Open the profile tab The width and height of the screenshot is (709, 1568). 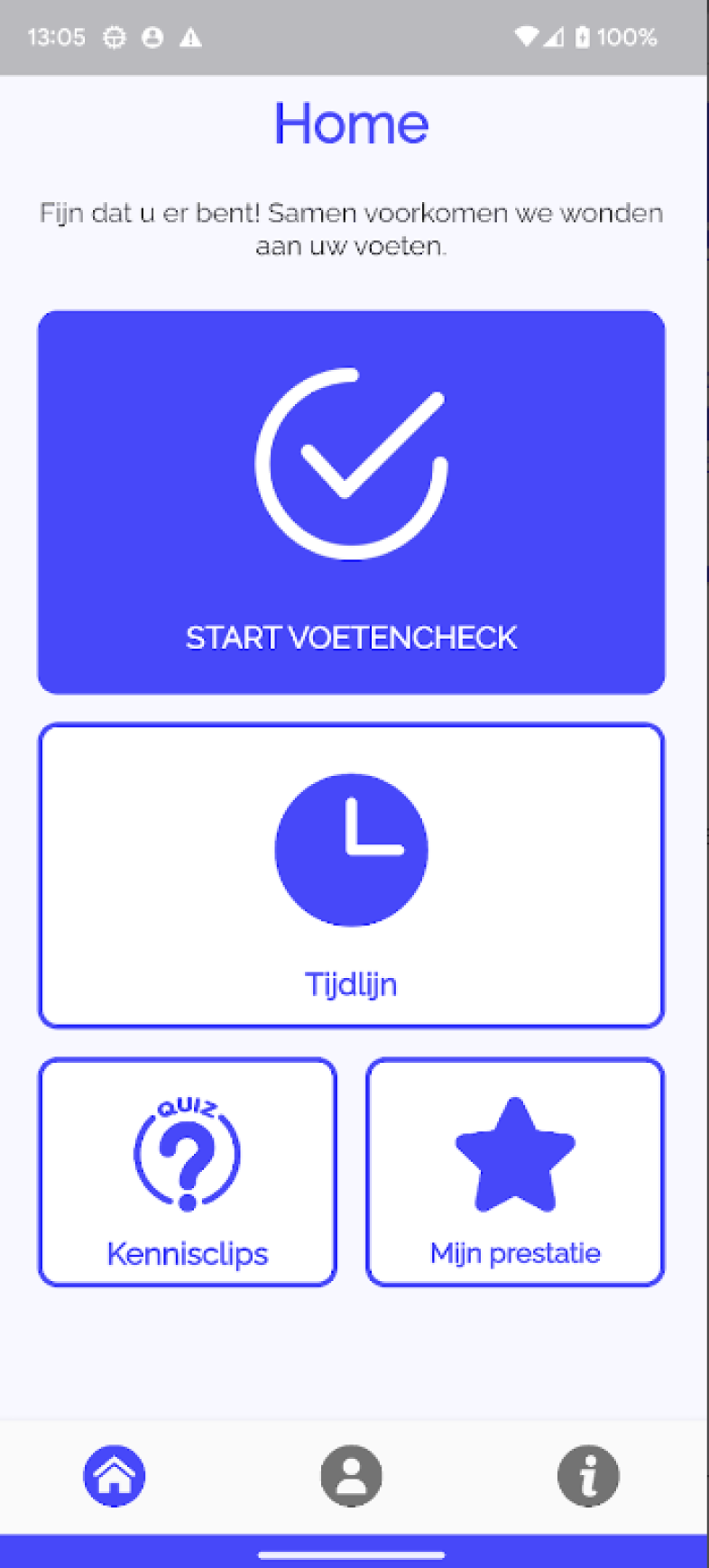point(351,1476)
